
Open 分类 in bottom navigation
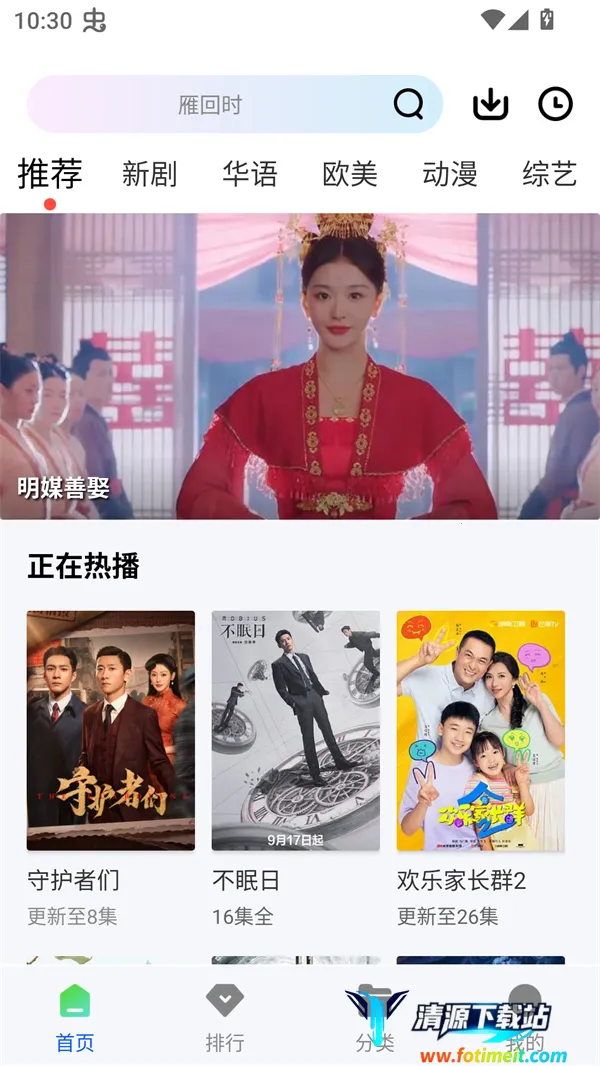click(x=375, y=1017)
